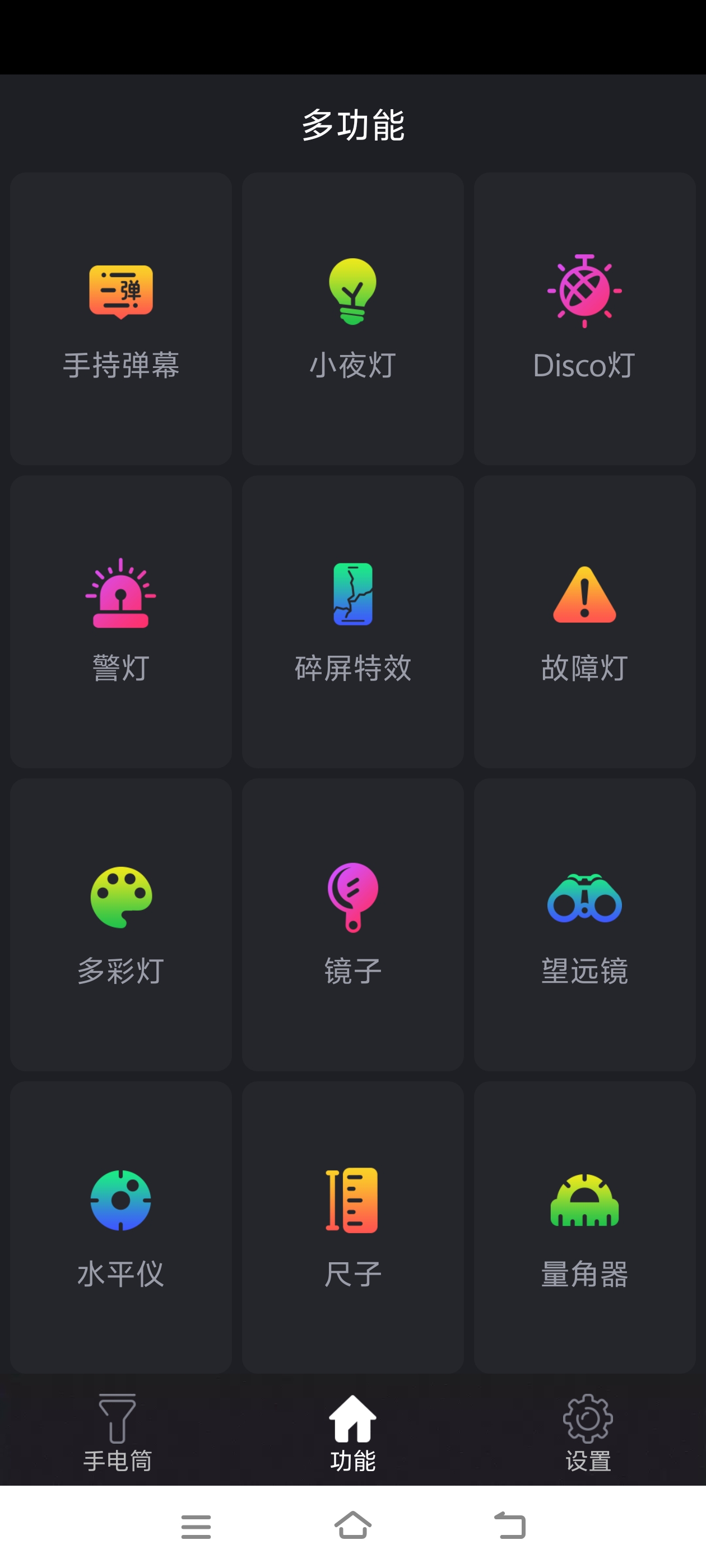
Task: Start the 警灯 police light
Action: click(x=120, y=622)
